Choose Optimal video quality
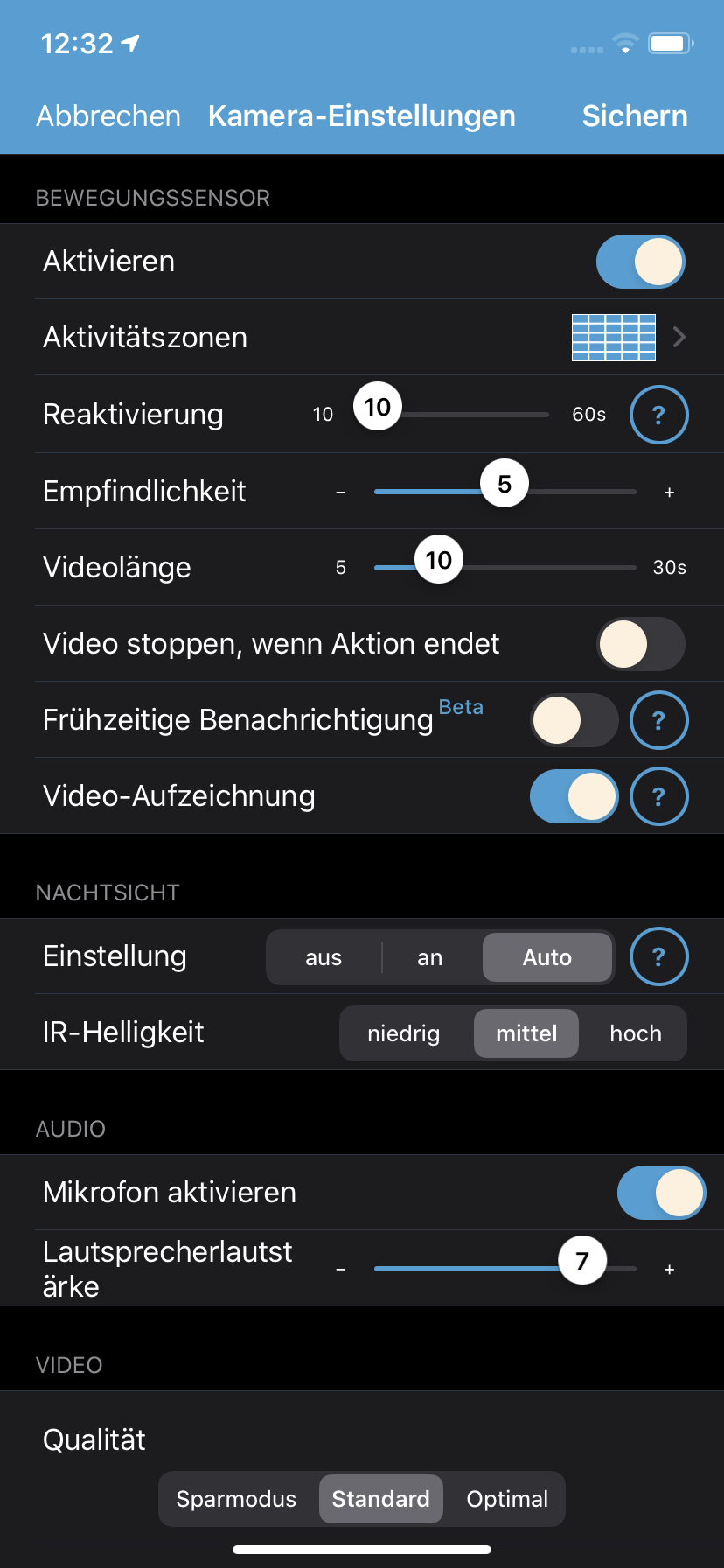724x1568 pixels. click(x=507, y=1499)
